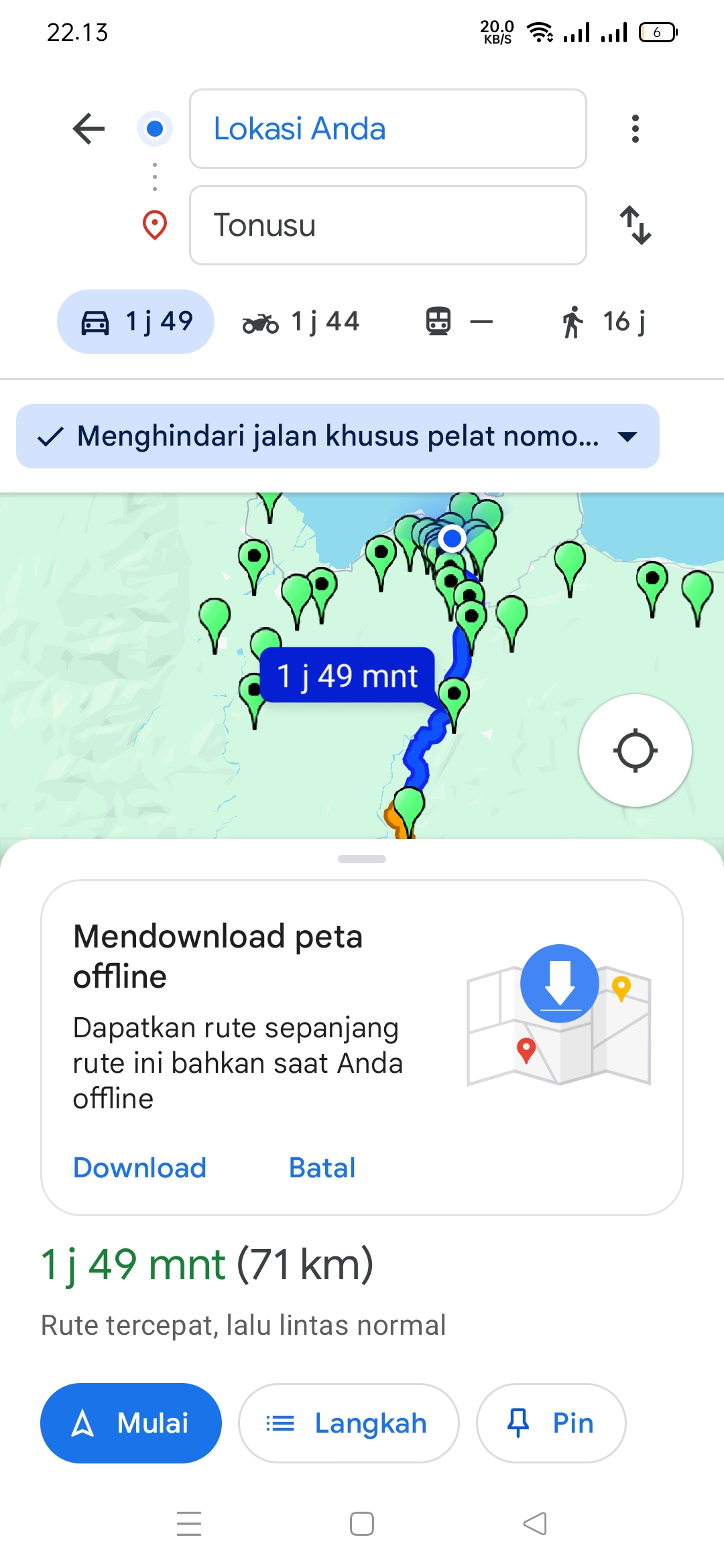
Task: Switch to public transit mode
Action: coord(459,322)
